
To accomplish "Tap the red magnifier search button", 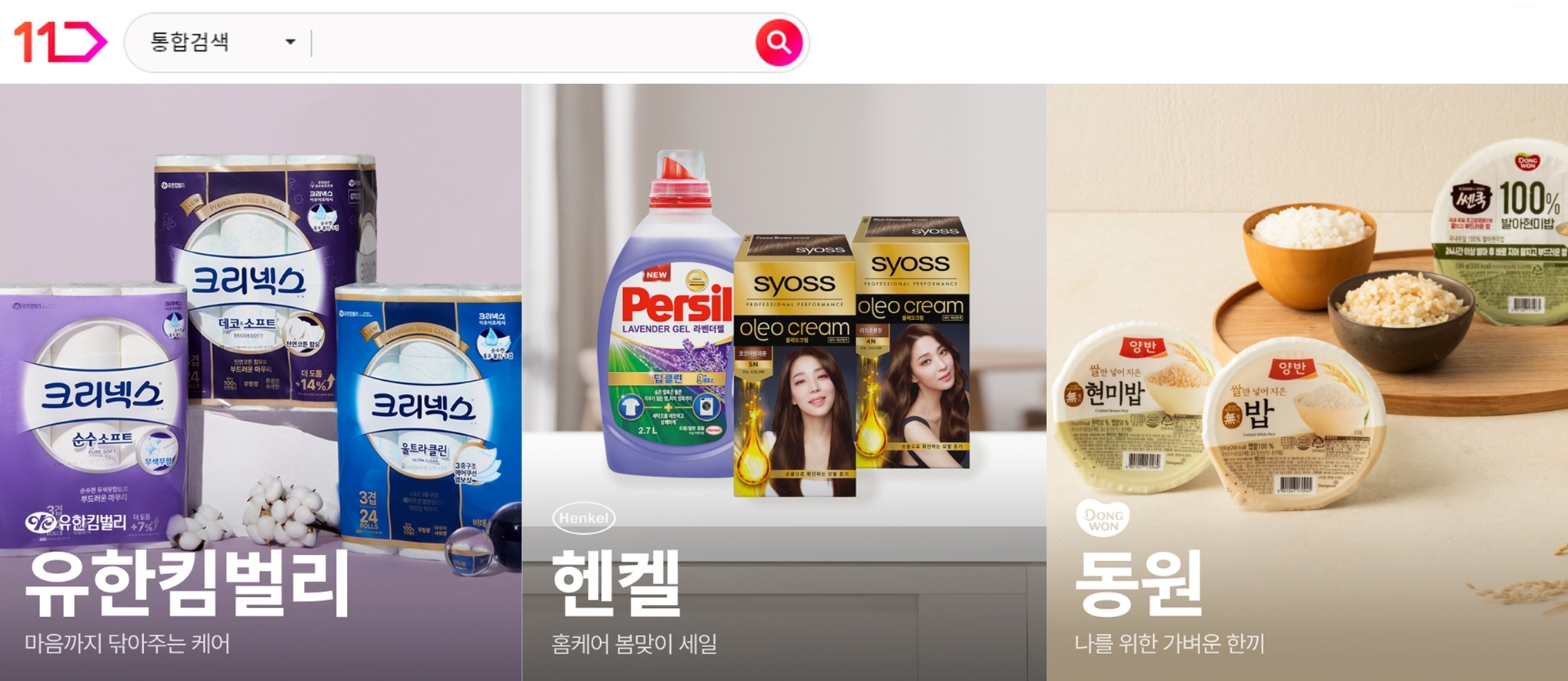I will 779,42.
